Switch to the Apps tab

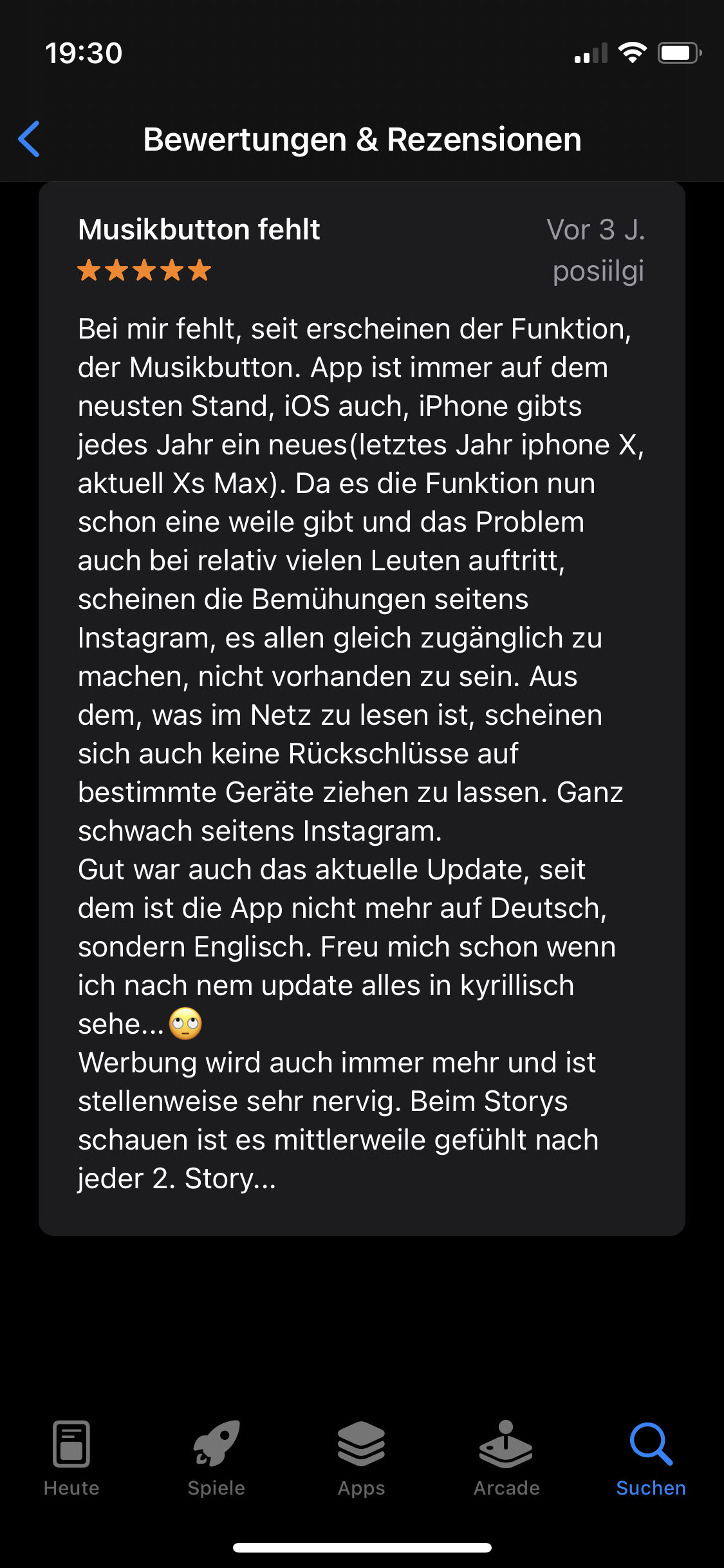[x=361, y=1458]
